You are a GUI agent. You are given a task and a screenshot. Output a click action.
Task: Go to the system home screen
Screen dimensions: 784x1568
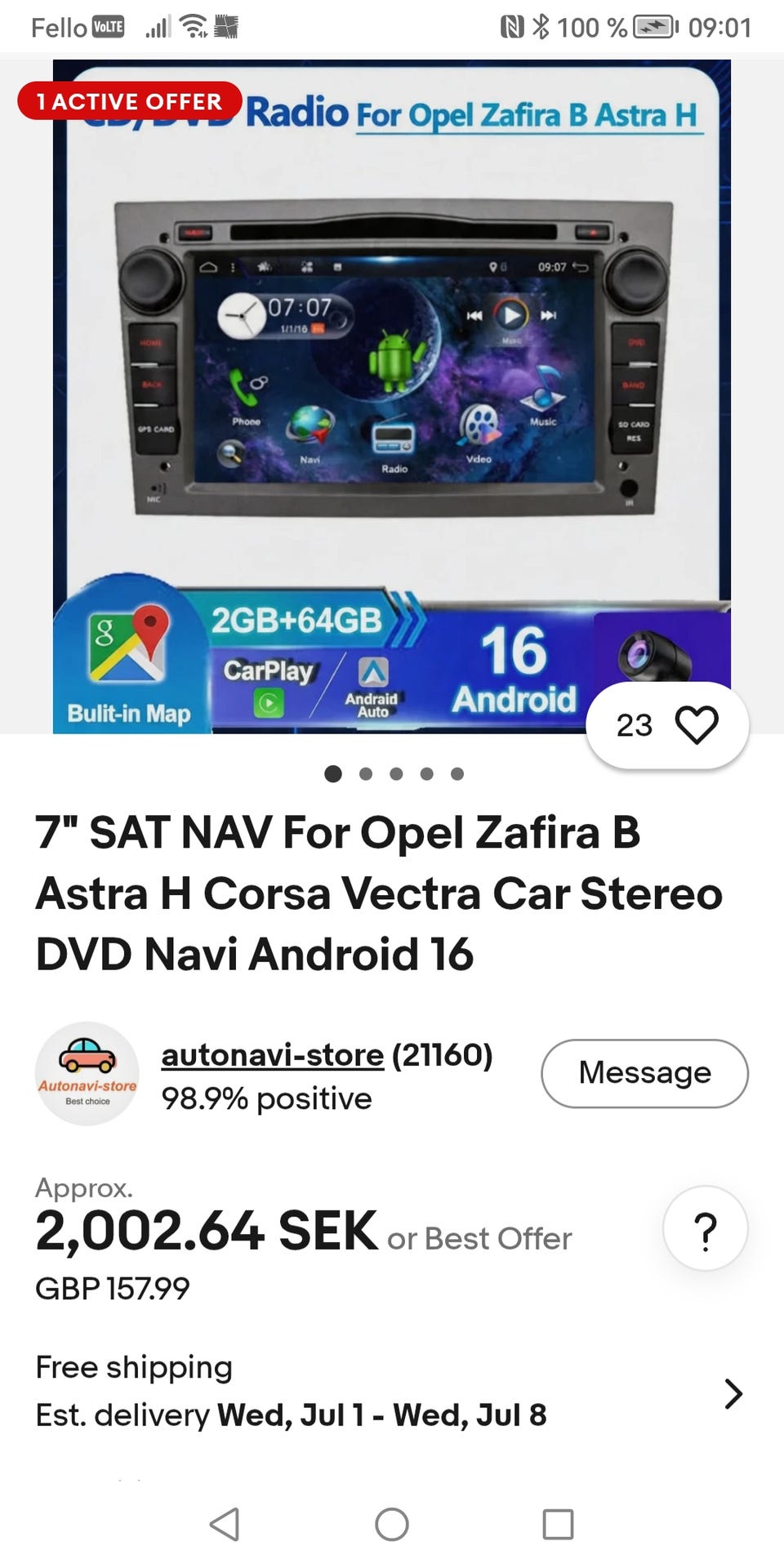pyautogui.click(x=392, y=1524)
